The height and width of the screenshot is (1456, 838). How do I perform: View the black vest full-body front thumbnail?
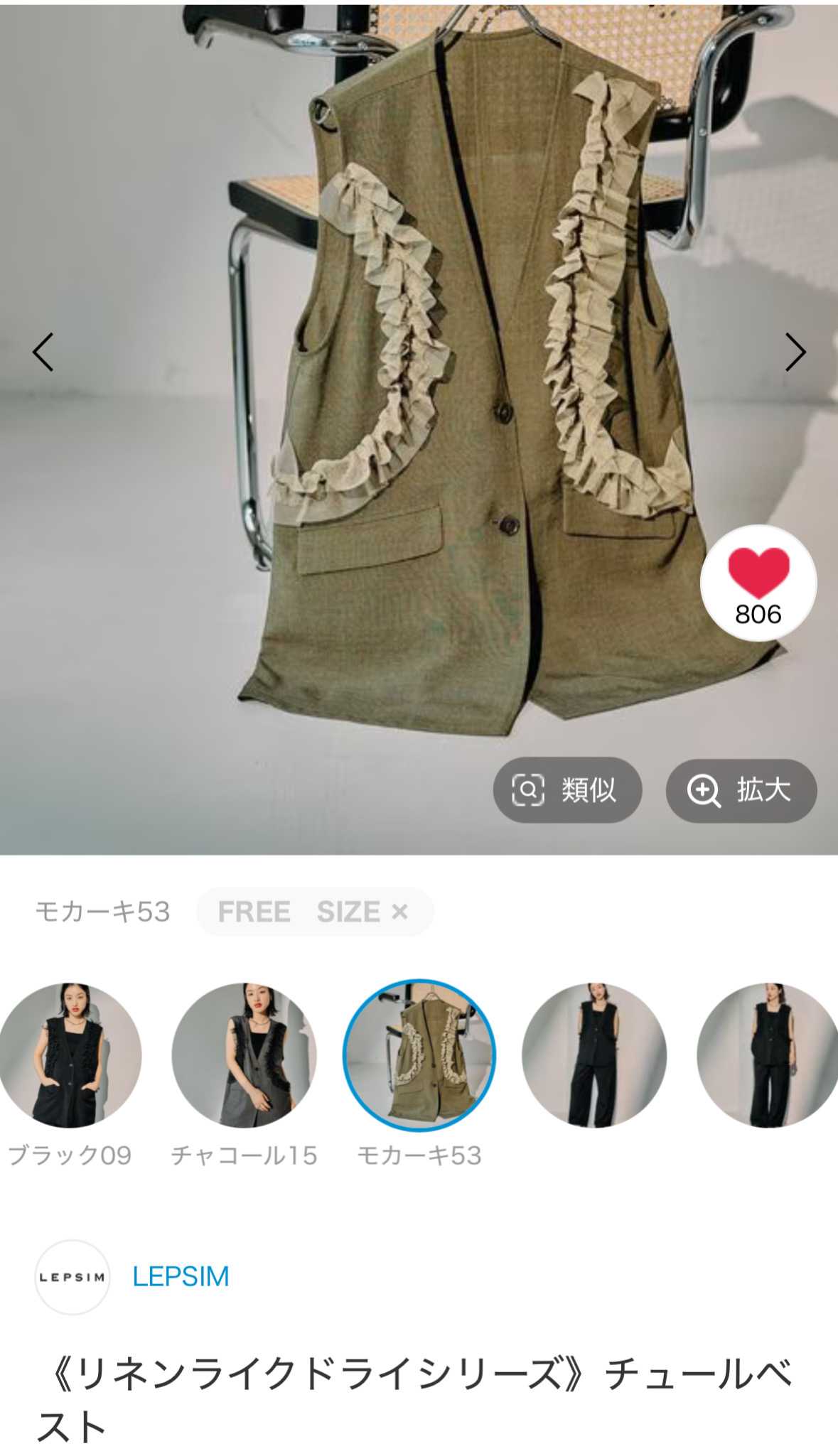point(593,1055)
